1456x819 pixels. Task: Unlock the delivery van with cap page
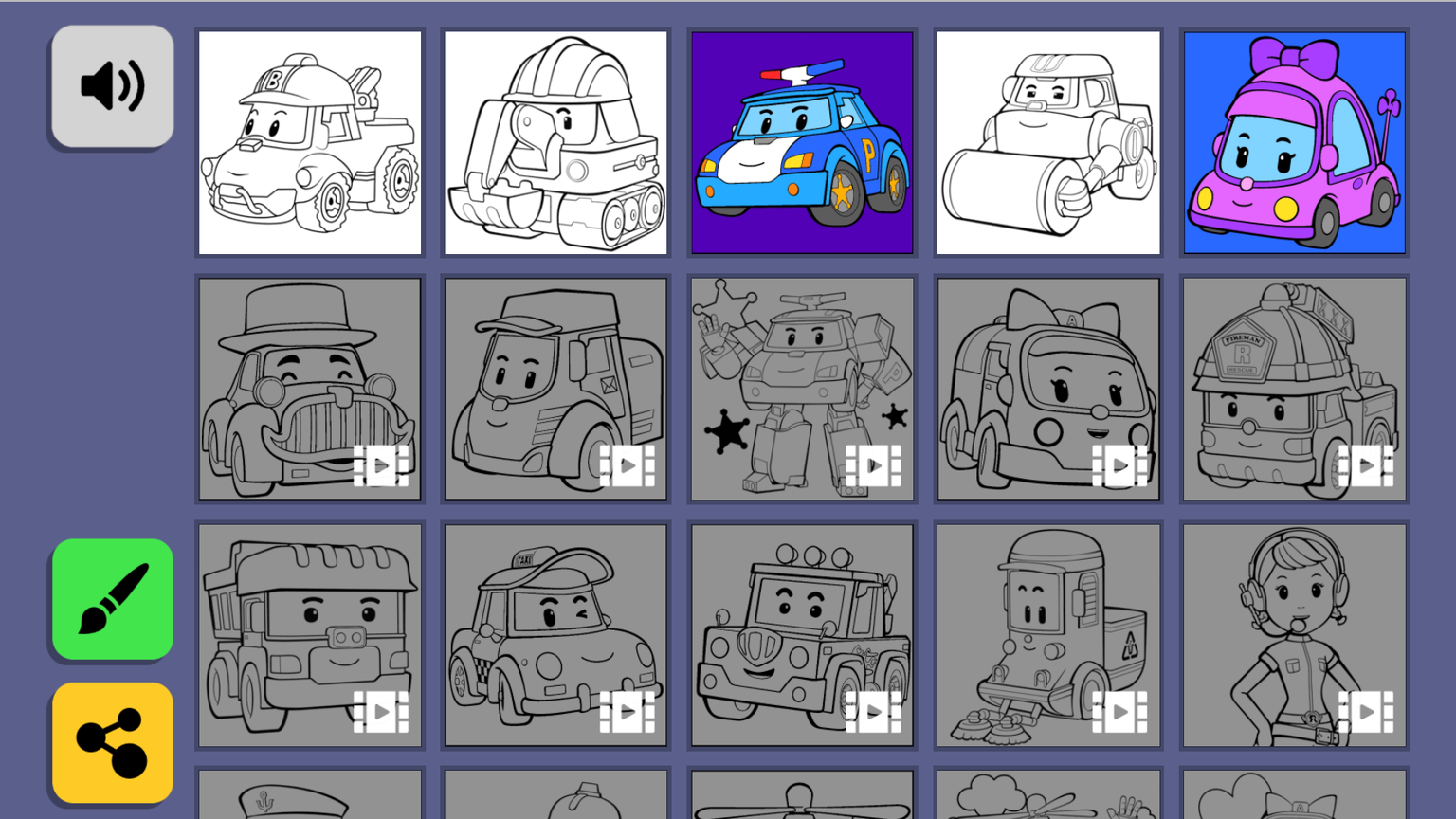point(555,389)
